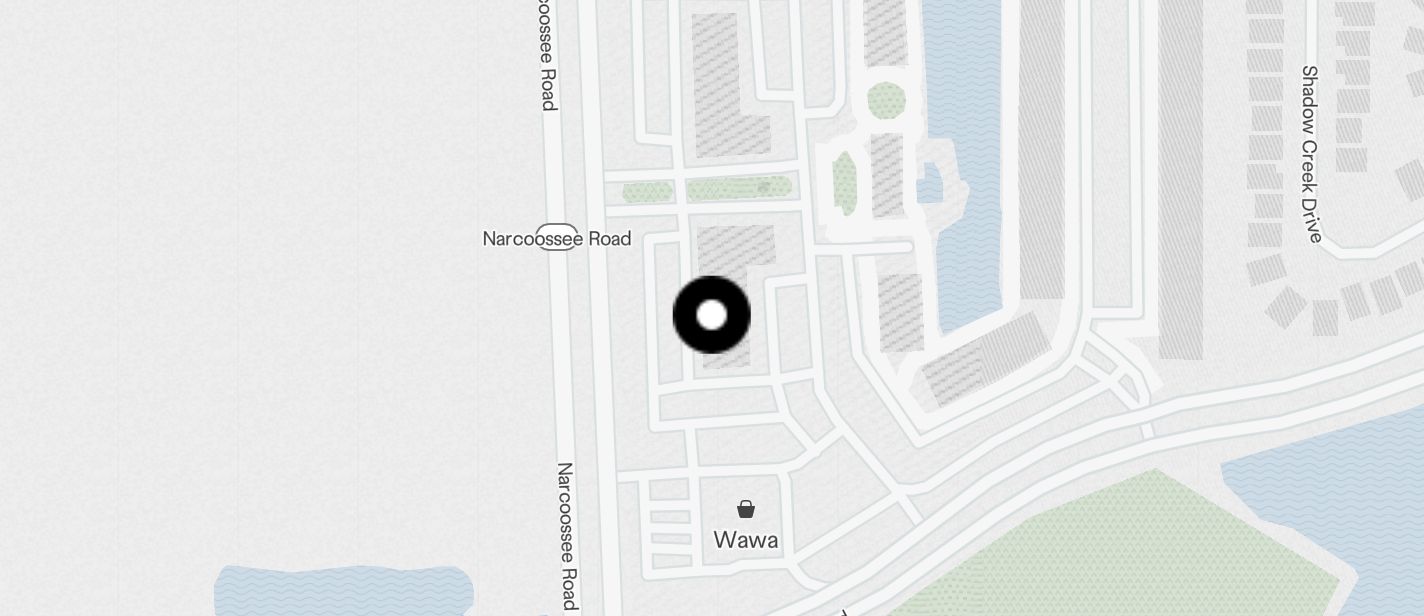Tap the Wawa store marker on the map

pos(746,509)
